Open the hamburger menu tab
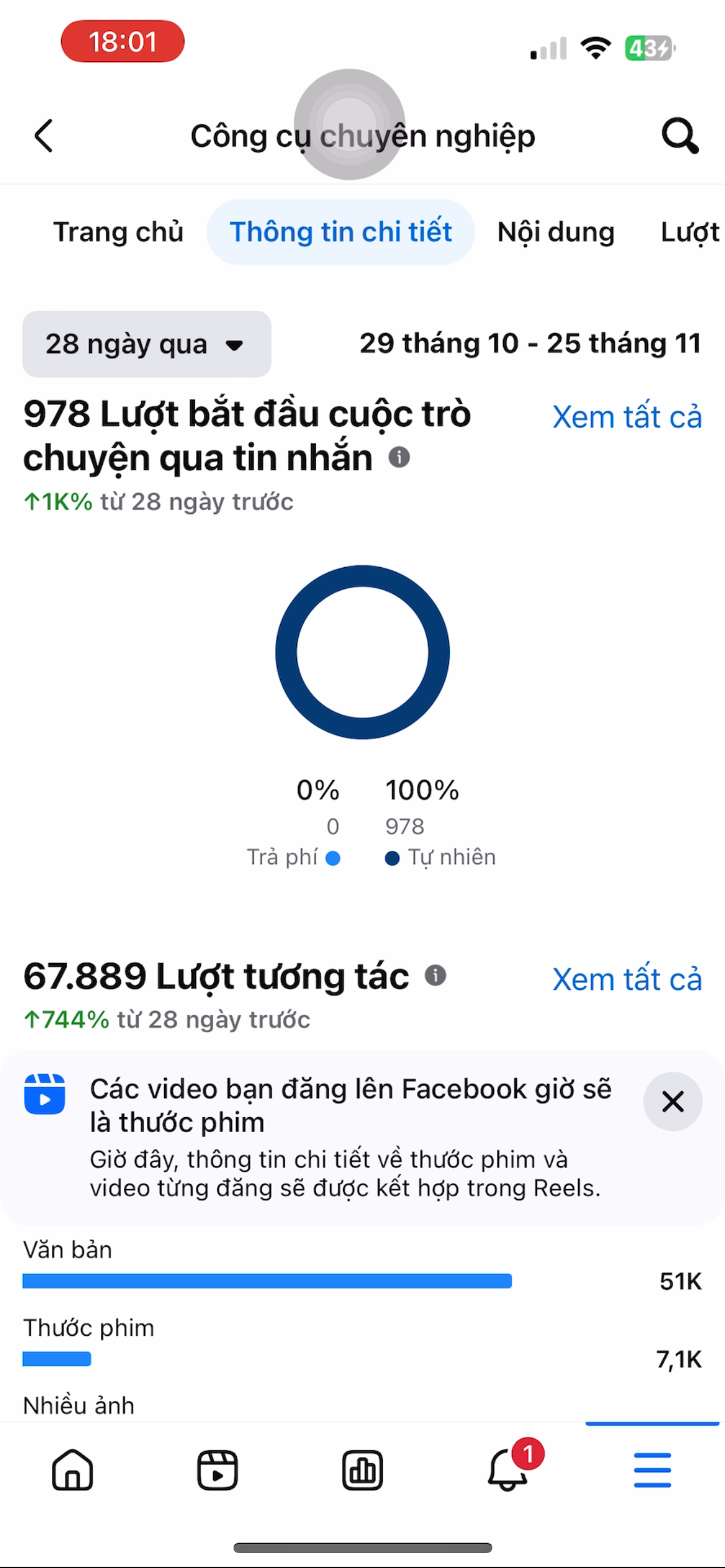Image resolution: width=725 pixels, height=1568 pixels. 652,1470
